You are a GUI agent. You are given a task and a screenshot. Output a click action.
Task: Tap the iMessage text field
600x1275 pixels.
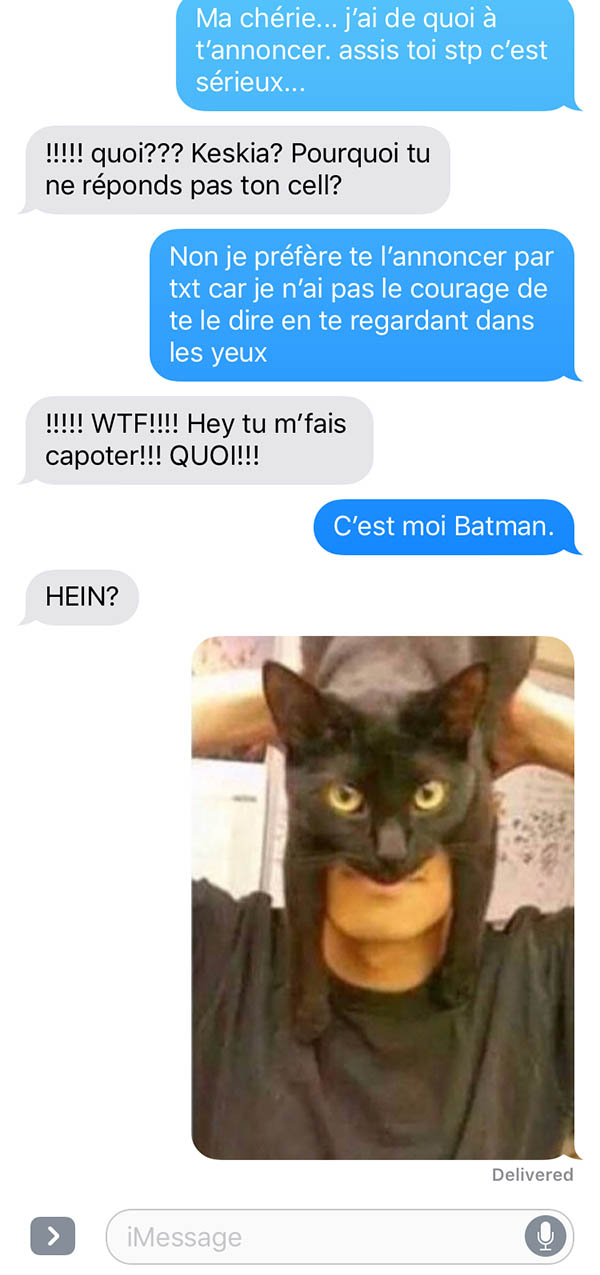click(x=340, y=1237)
